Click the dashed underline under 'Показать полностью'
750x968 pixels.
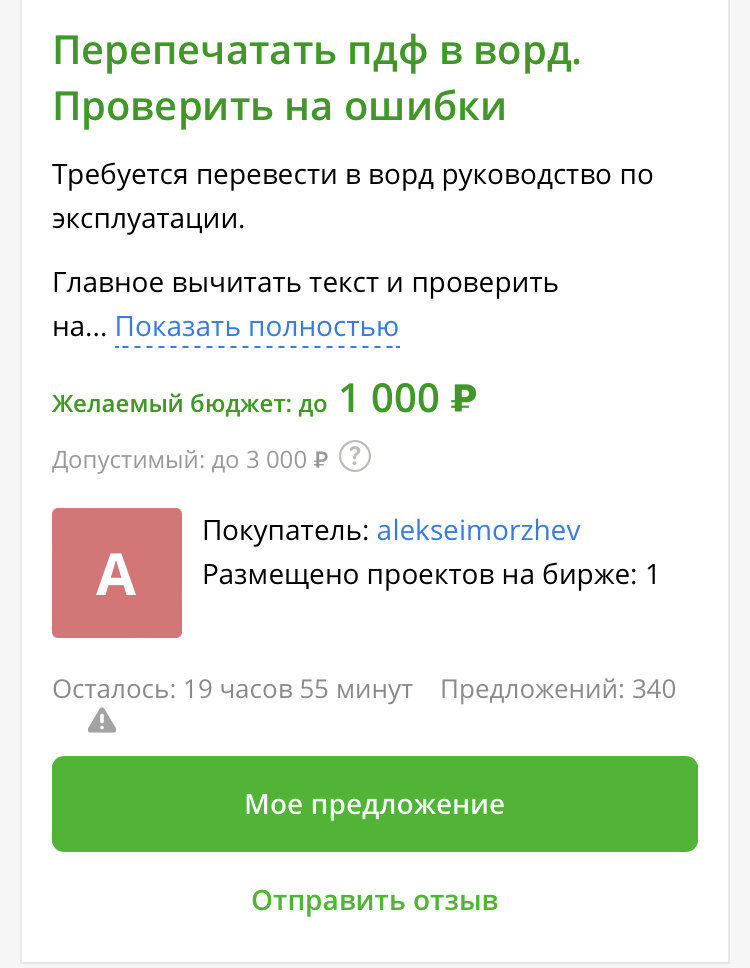257,344
